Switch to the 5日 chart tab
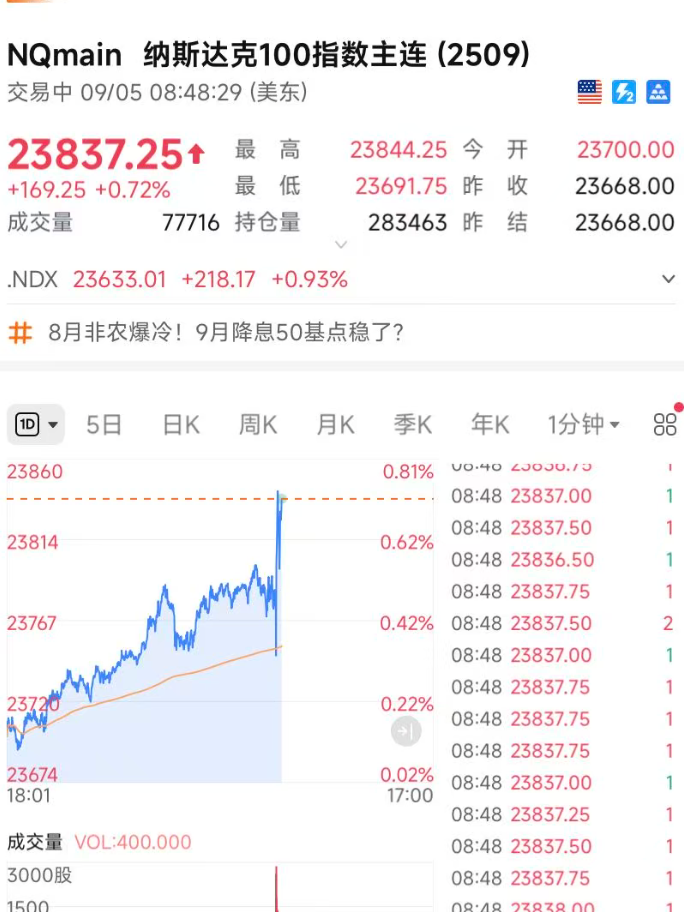The height and width of the screenshot is (912, 684). pos(104,425)
